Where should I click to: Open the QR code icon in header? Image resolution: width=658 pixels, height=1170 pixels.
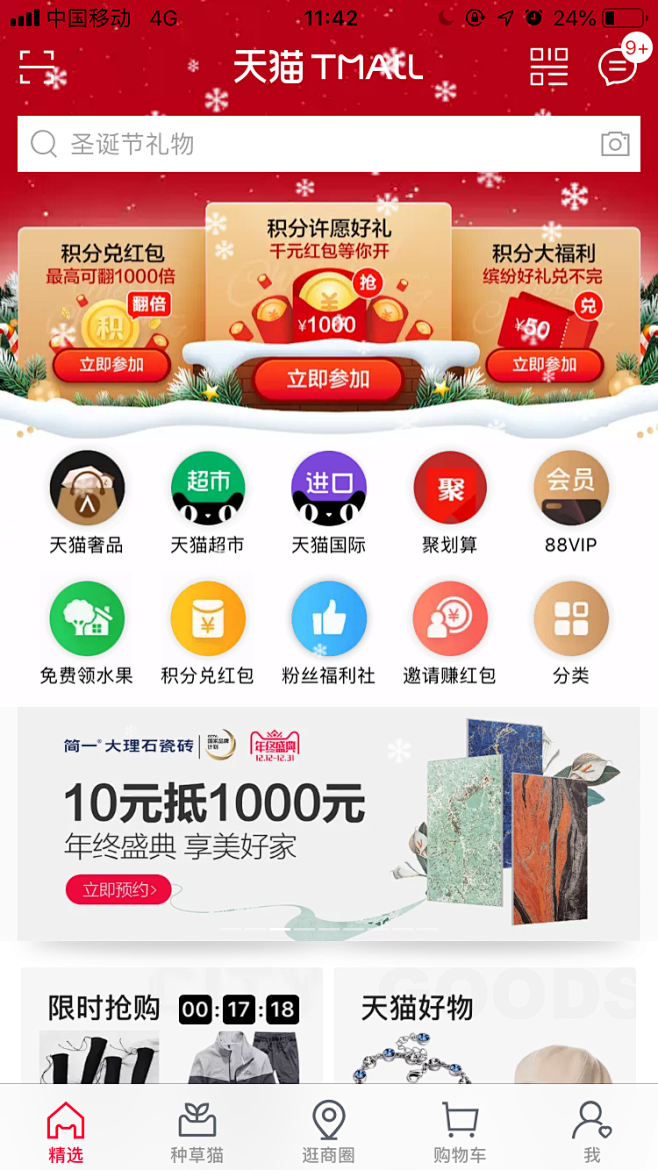(549, 66)
